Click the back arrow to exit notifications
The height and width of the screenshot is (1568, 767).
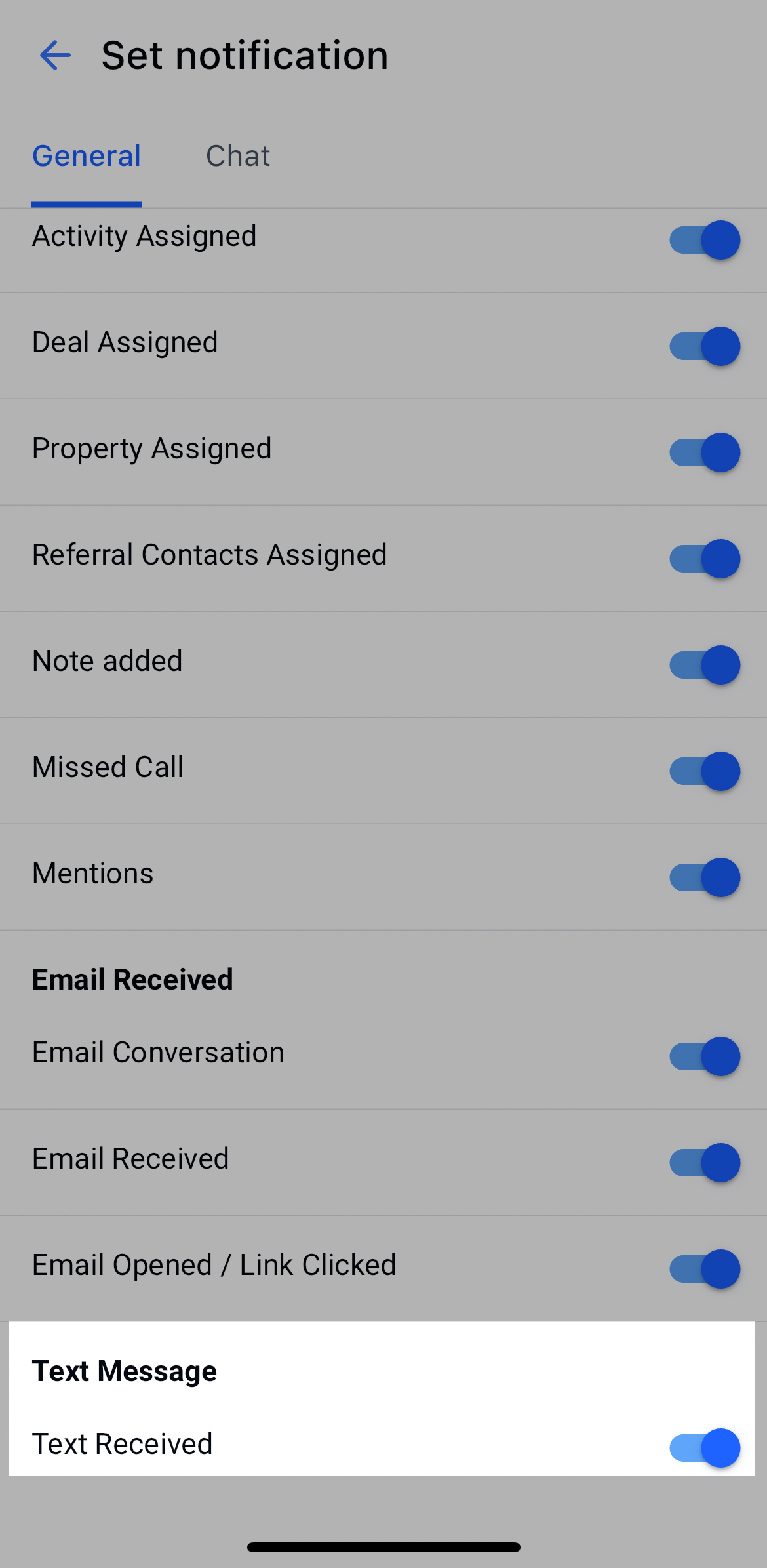pos(55,55)
